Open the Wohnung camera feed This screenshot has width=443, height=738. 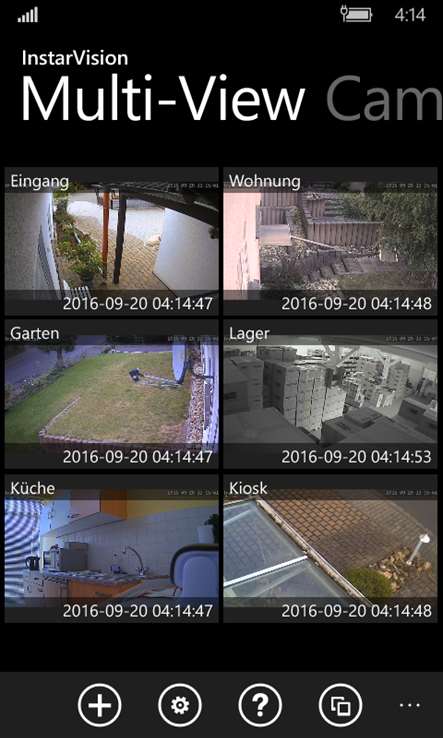(x=330, y=241)
